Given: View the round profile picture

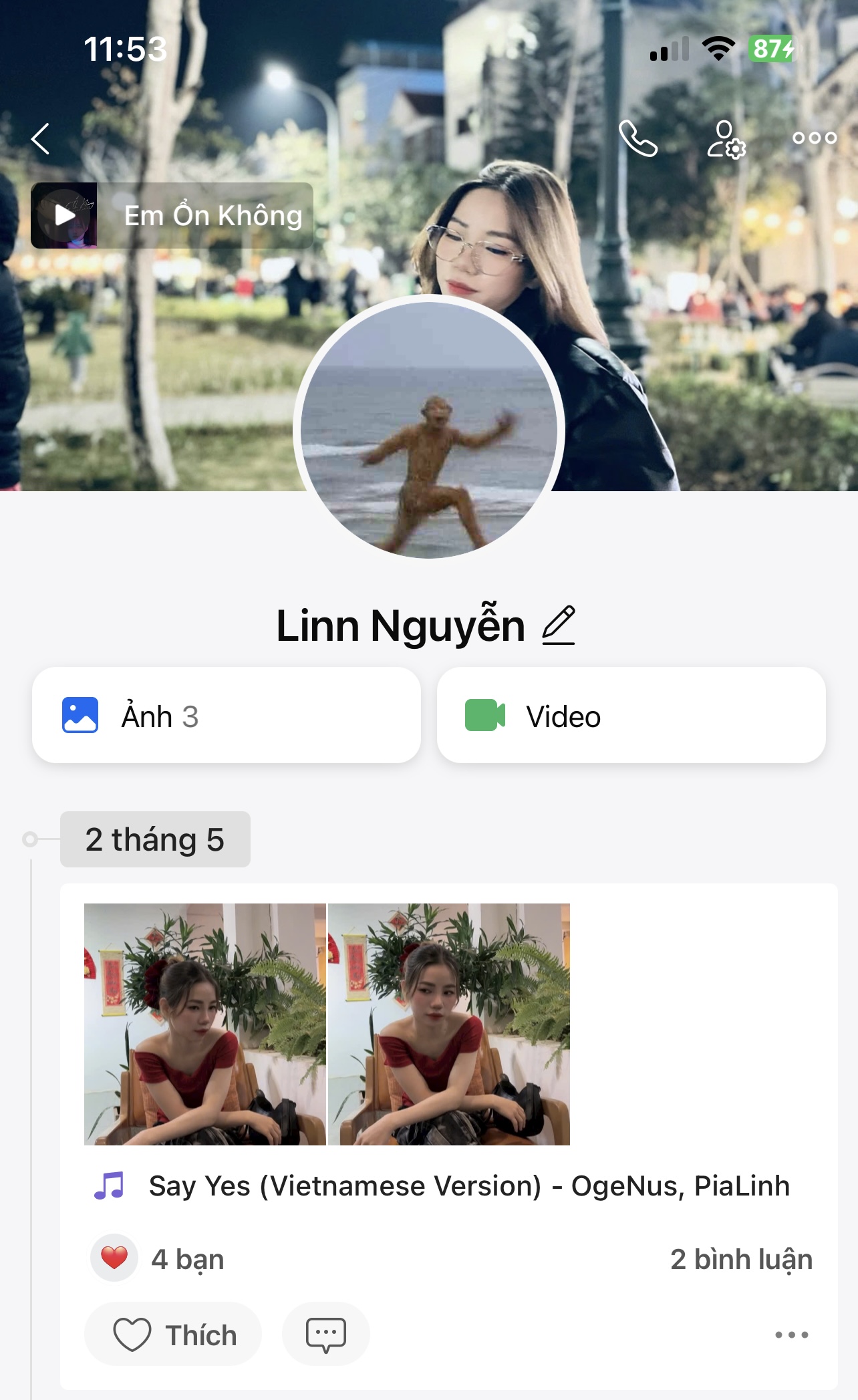Looking at the screenshot, I should coord(429,429).
